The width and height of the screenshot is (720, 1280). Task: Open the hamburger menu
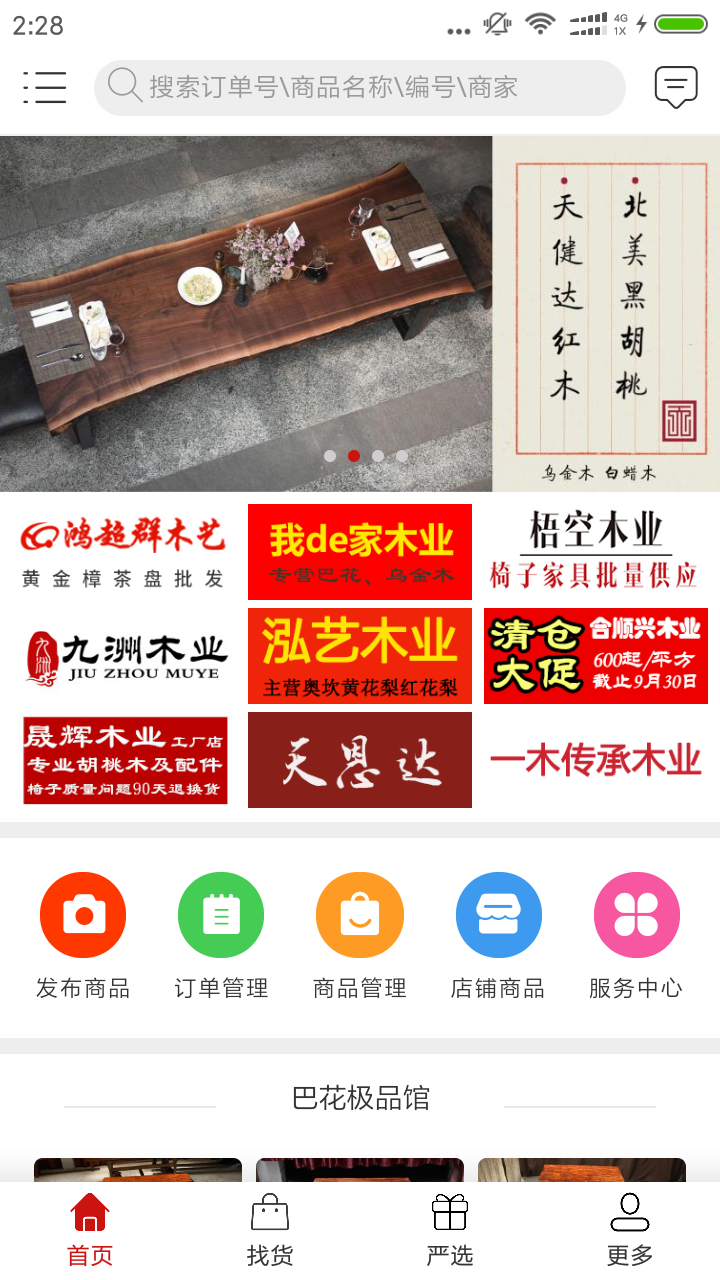point(45,88)
